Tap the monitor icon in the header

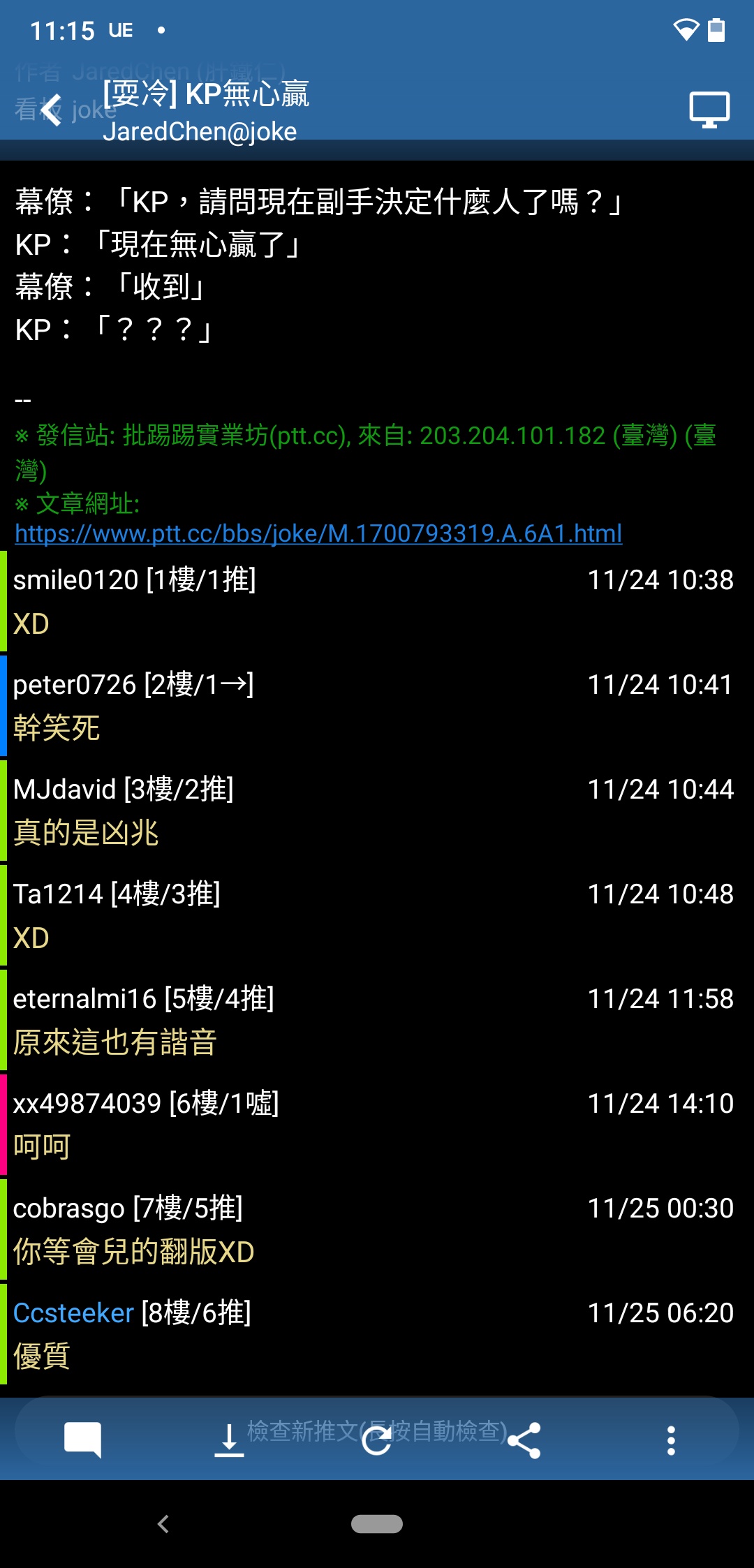click(709, 110)
